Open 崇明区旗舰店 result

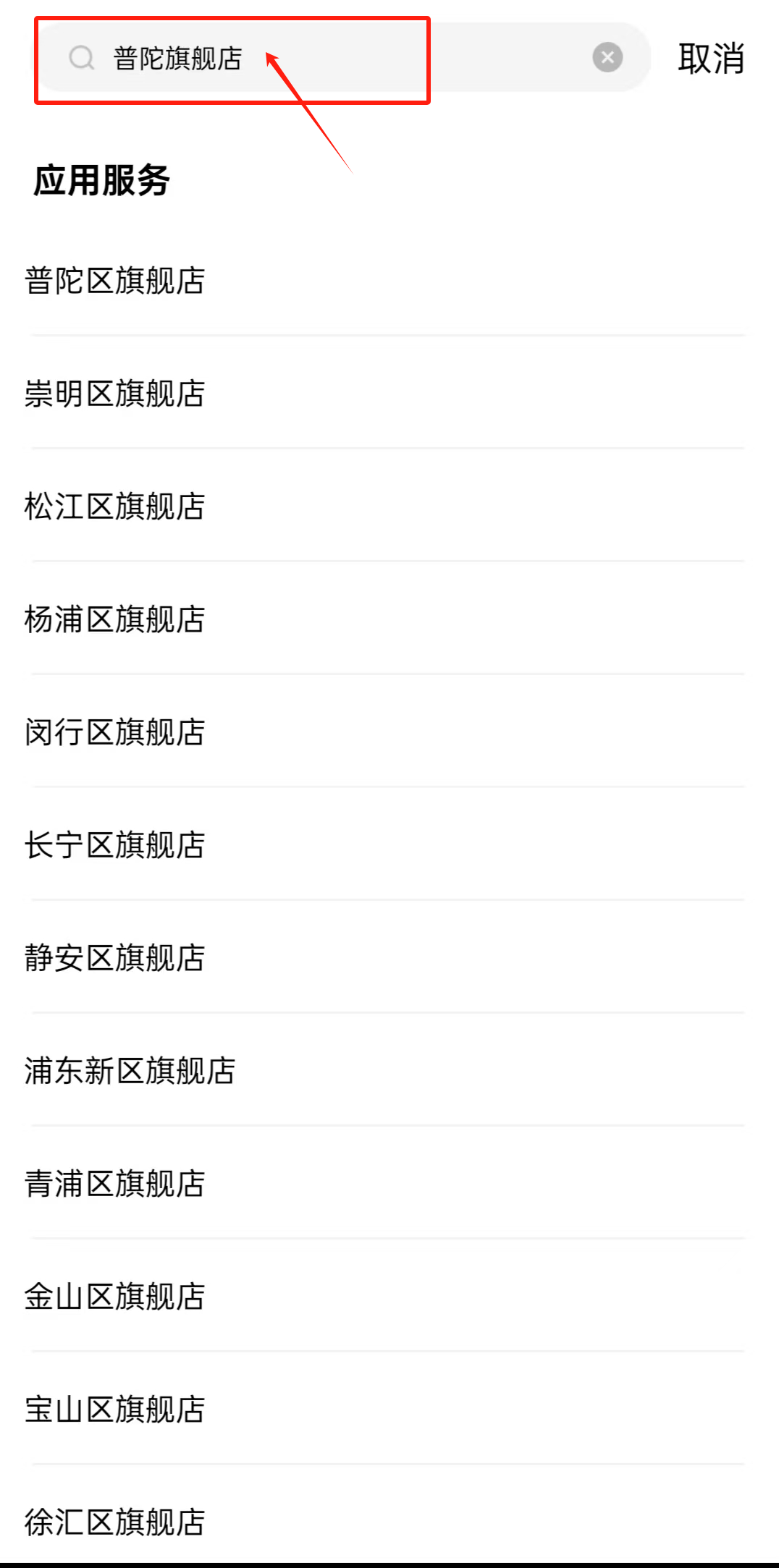[x=115, y=394]
